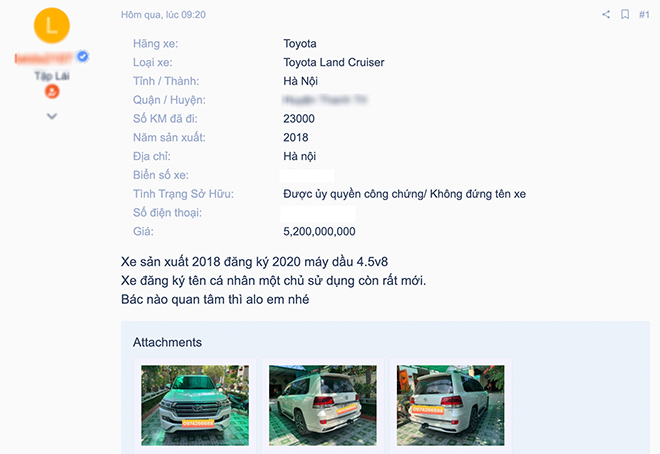Open the third rear-view car attachment
The image size is (660, 454).
(450, 404)
